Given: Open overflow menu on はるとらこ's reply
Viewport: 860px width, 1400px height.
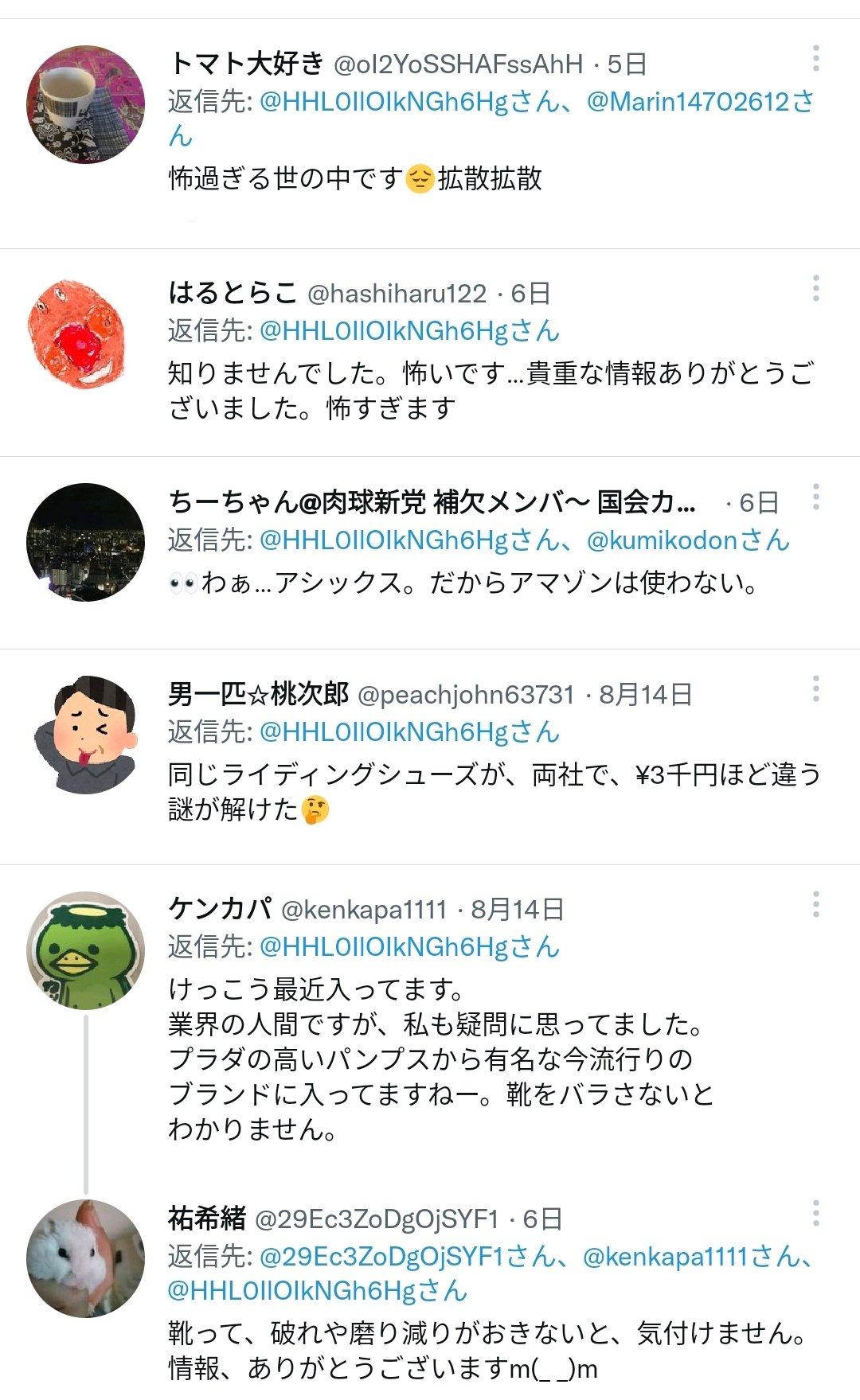Looking at the screenshot, I should (x=815, y=289).
